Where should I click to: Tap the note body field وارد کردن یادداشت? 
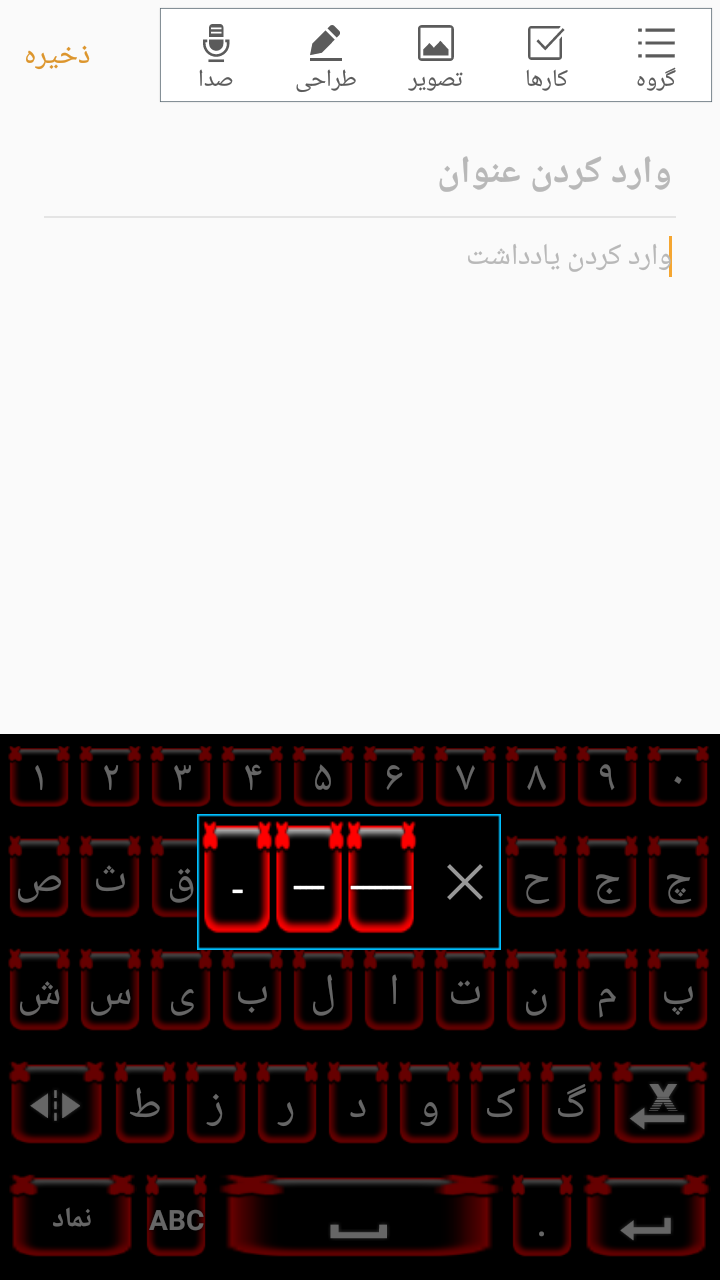[360, 257]
